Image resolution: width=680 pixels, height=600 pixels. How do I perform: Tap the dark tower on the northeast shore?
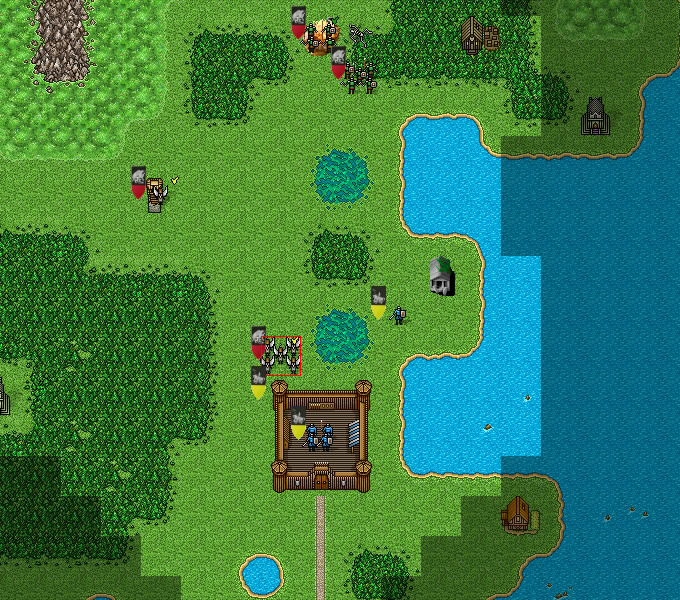(x=595, y=117)
